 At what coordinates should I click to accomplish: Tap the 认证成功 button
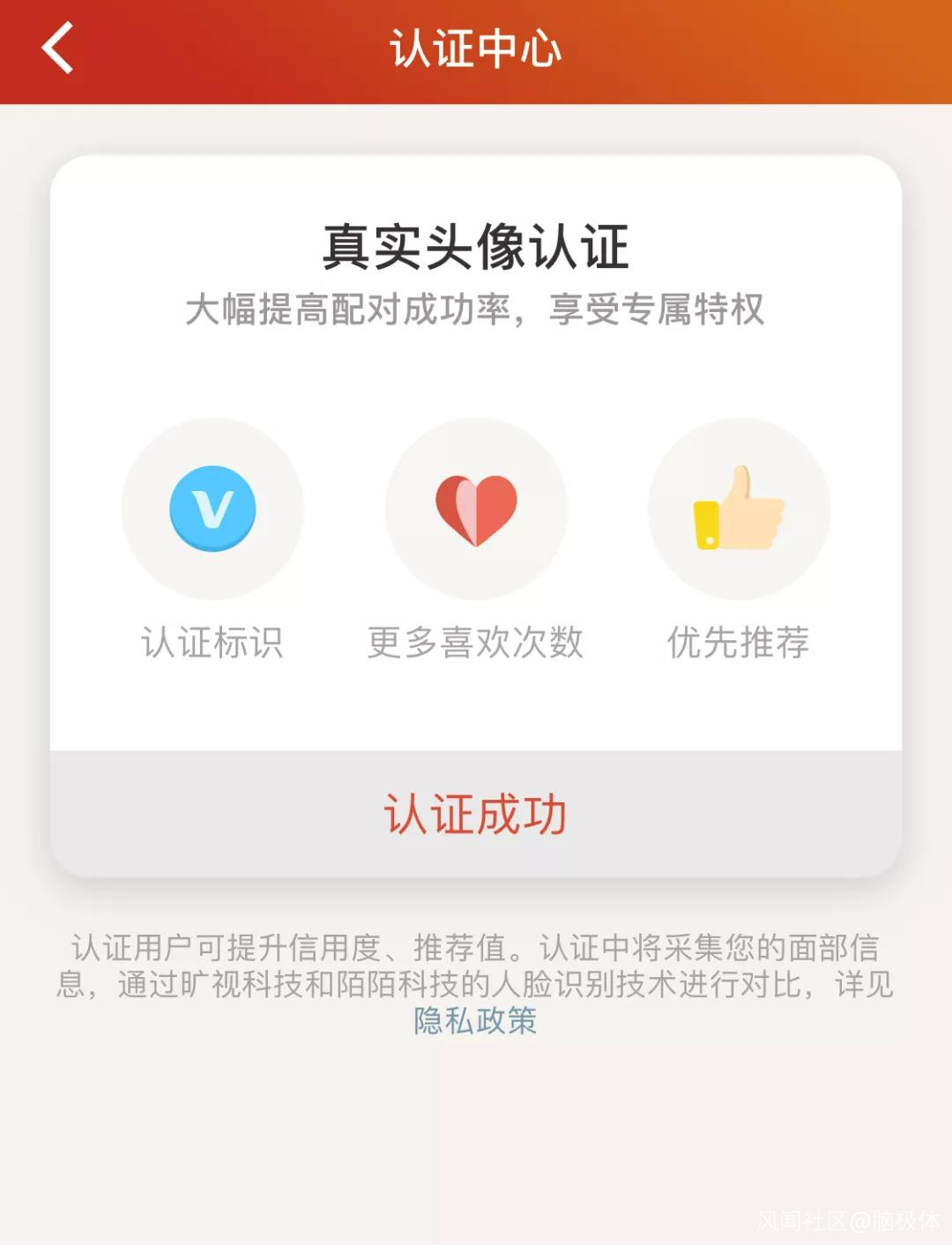tap(475, 813)
